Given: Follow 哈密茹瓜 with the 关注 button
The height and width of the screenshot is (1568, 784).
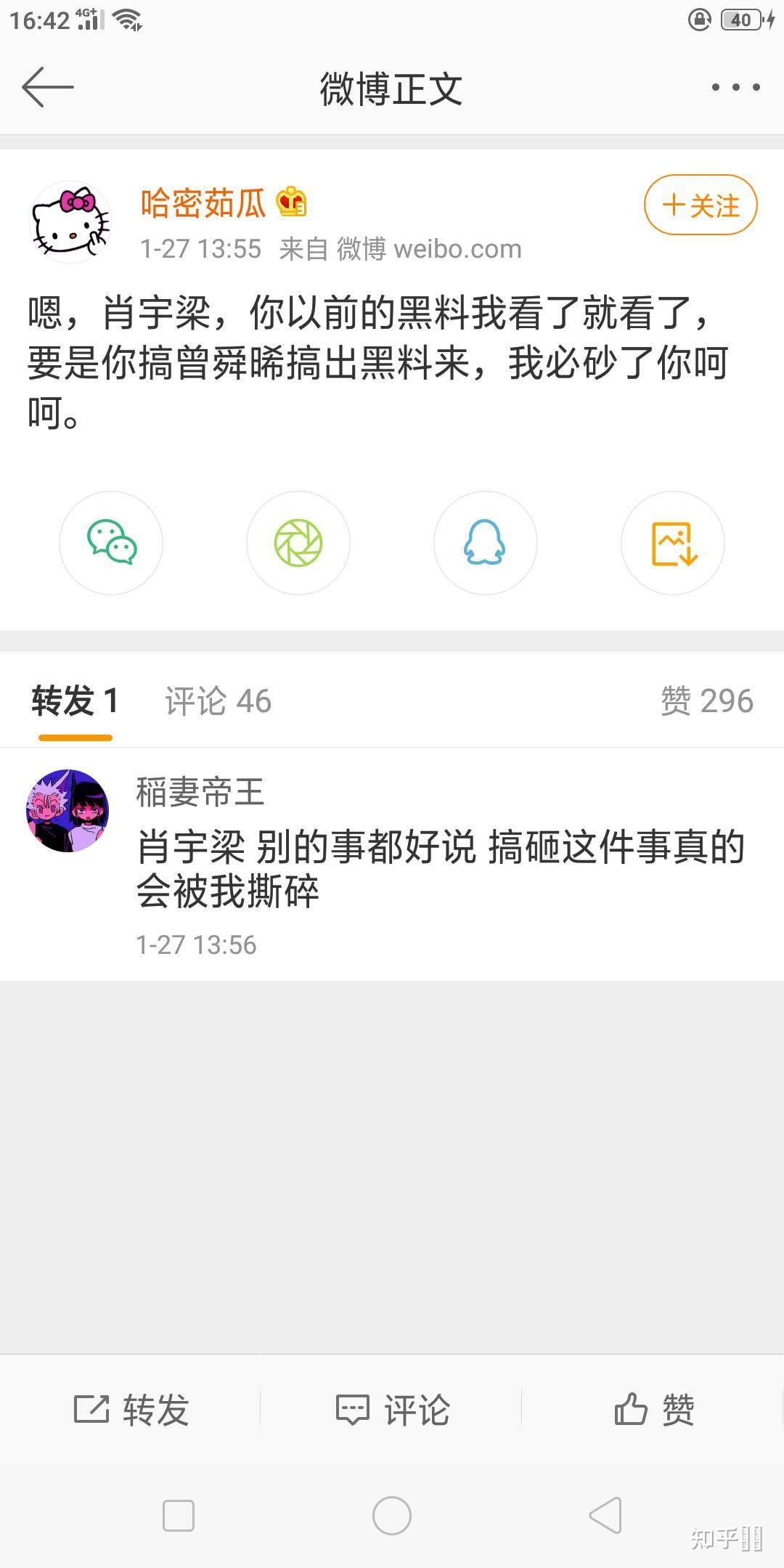Looking at the screenshot, I should pyautogui.click(x=701, y=205).
